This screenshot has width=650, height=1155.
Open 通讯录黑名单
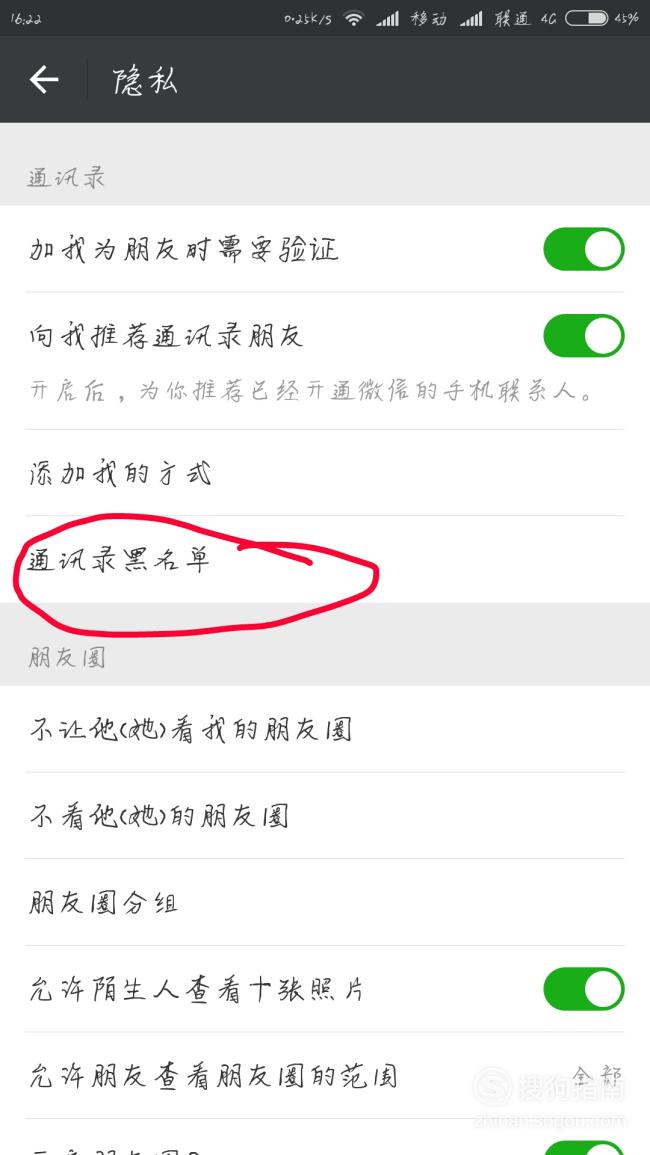[325, 559]
